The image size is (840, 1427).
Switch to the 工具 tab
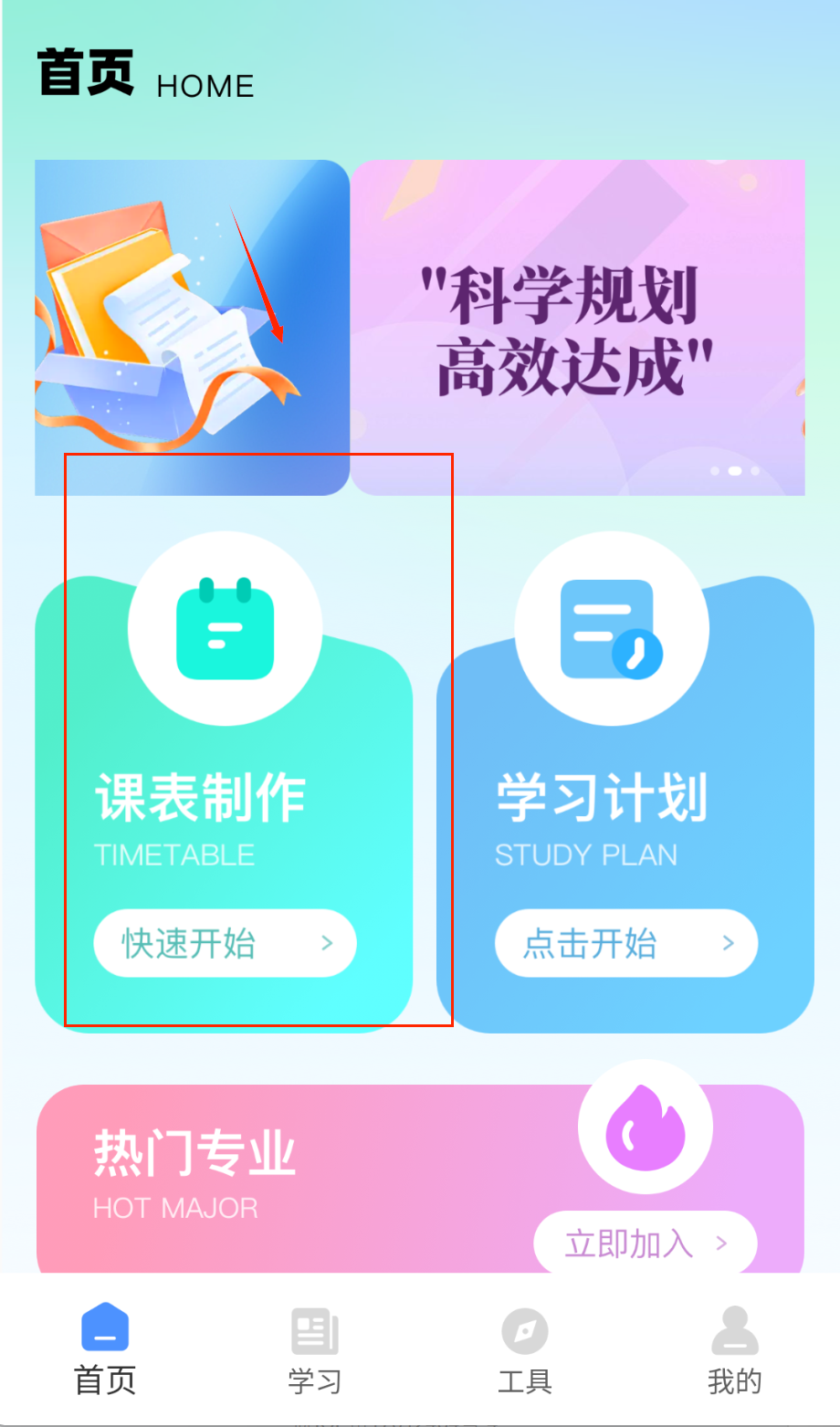point(525,1349)
